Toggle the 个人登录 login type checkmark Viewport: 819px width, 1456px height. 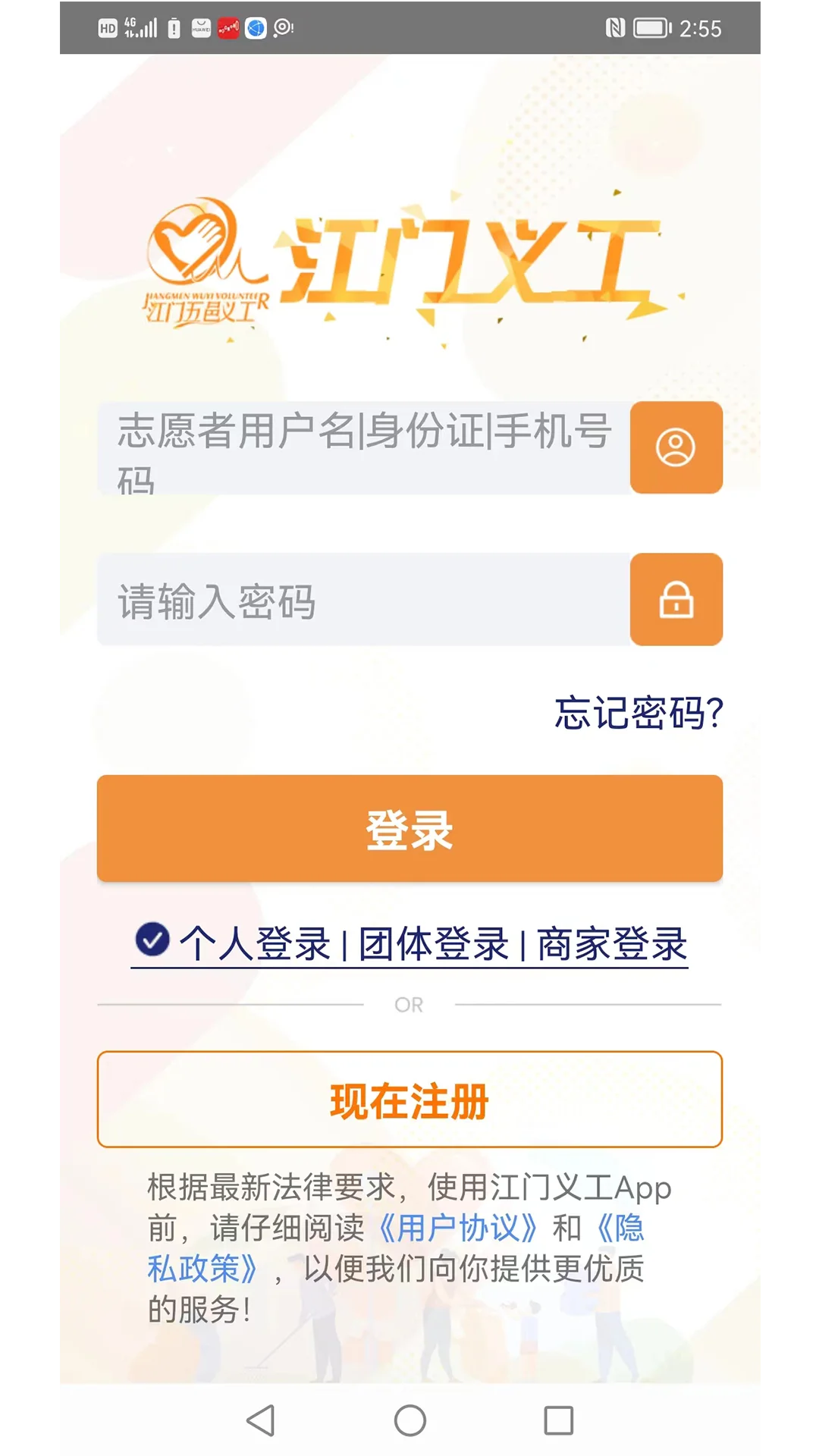click(152, 940)
